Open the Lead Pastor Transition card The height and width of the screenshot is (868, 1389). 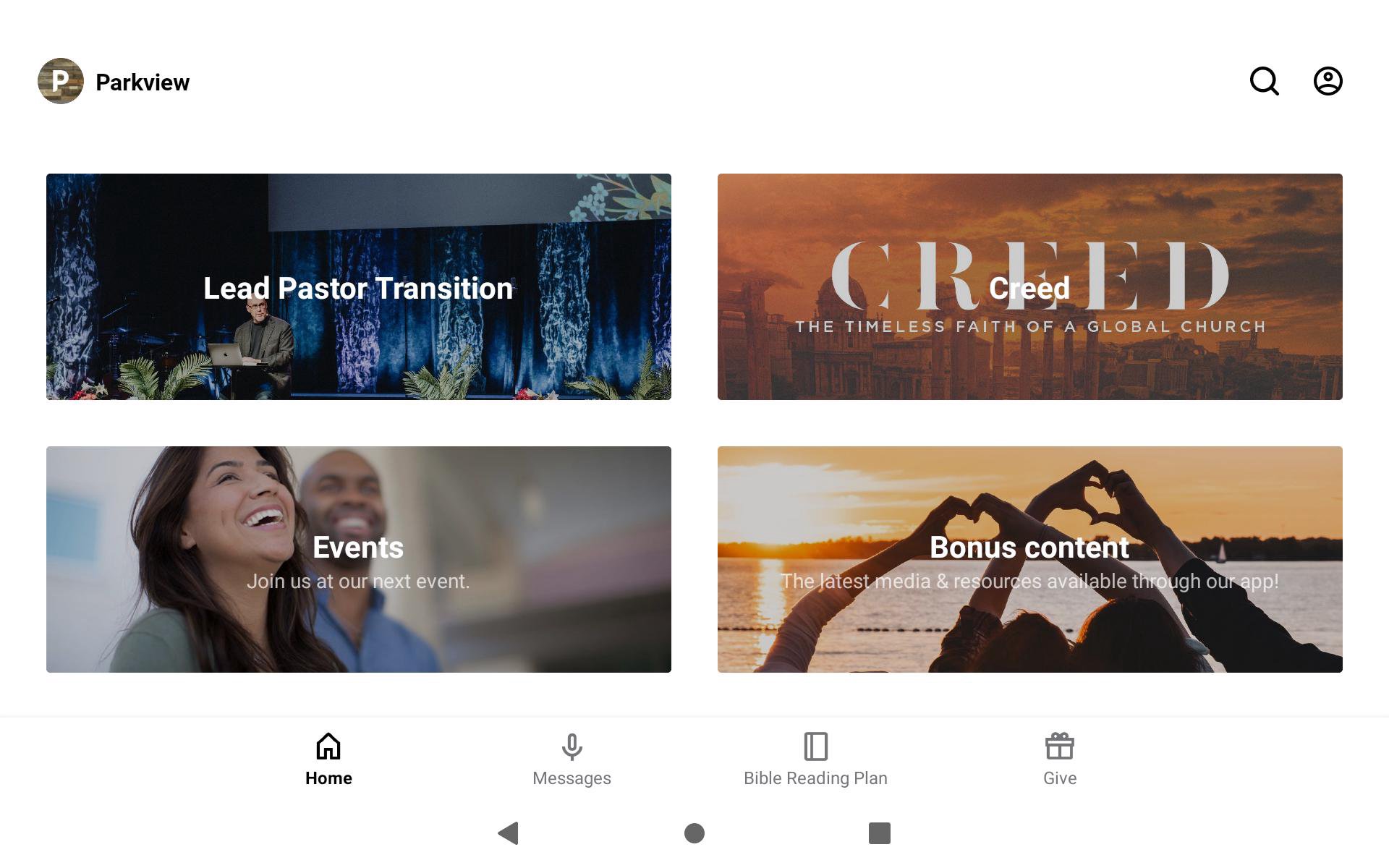pos(358,286)
